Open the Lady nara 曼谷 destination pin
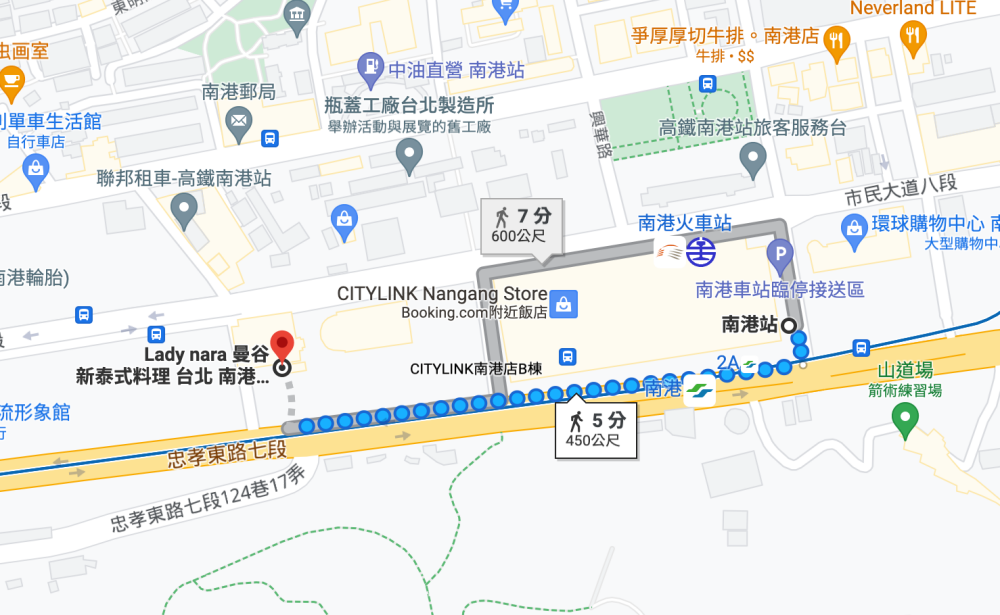The image size is (1000, 615). [x=282, y=346]
